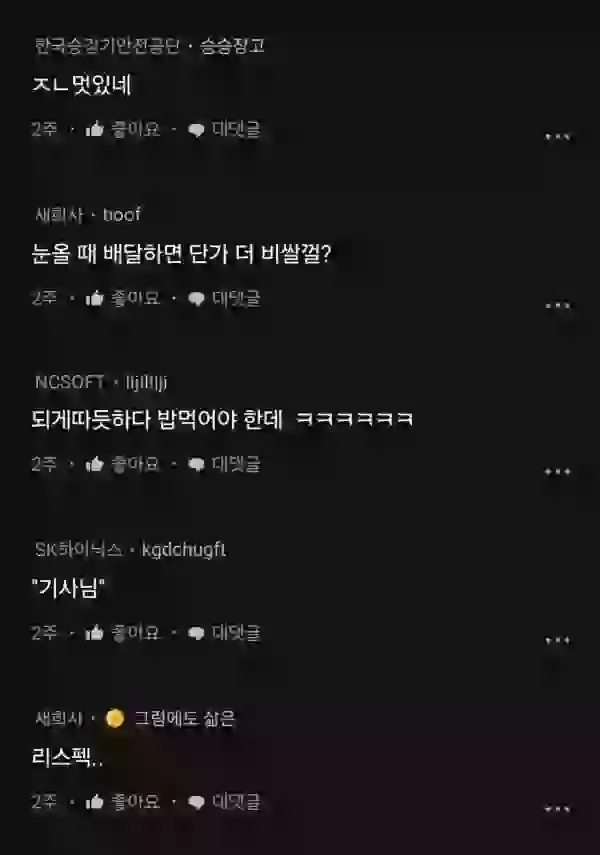Like the NCSOFT user's 되게따듯하다 comment

(123, 464)
